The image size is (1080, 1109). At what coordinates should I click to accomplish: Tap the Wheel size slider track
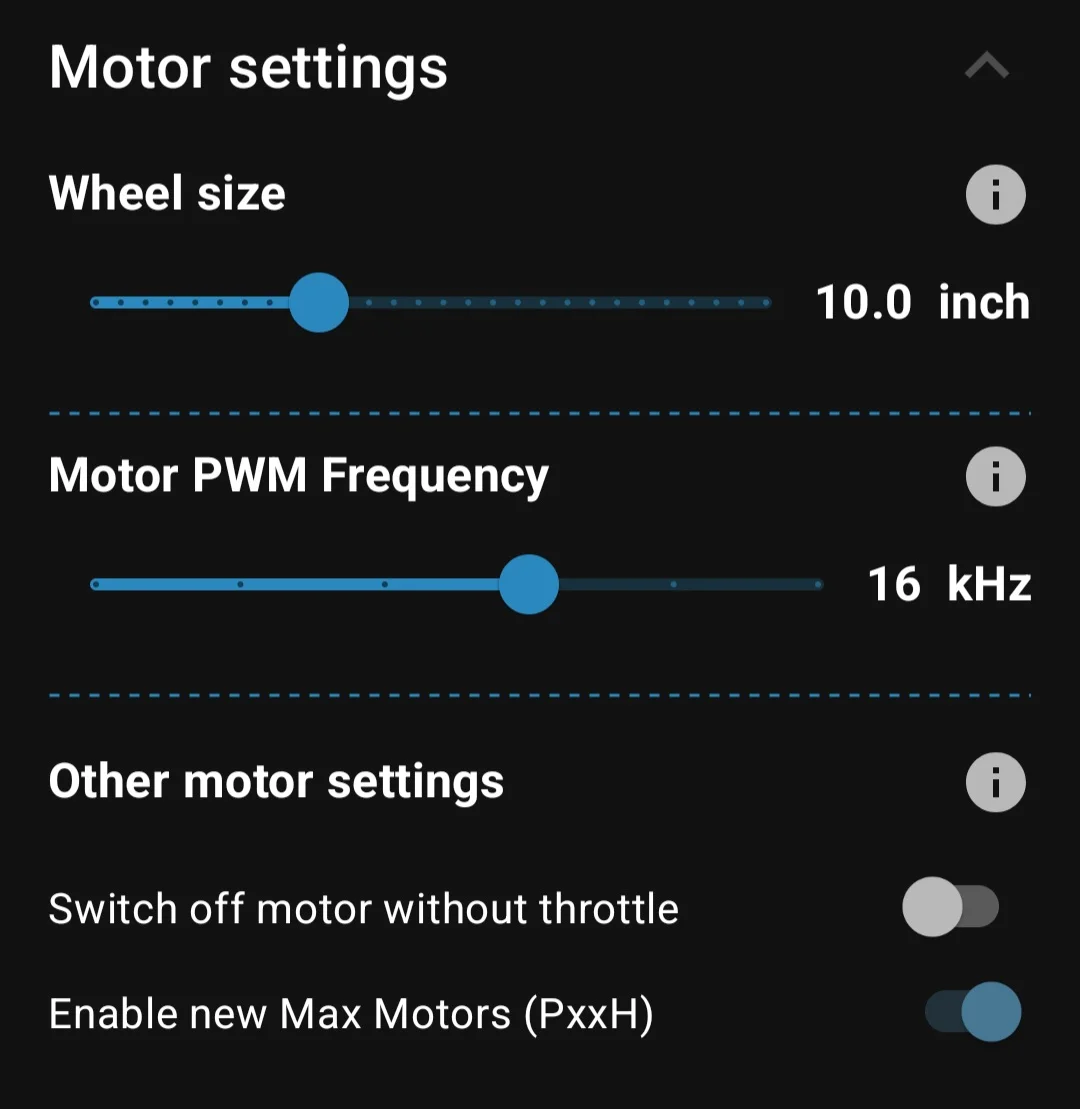431,303
